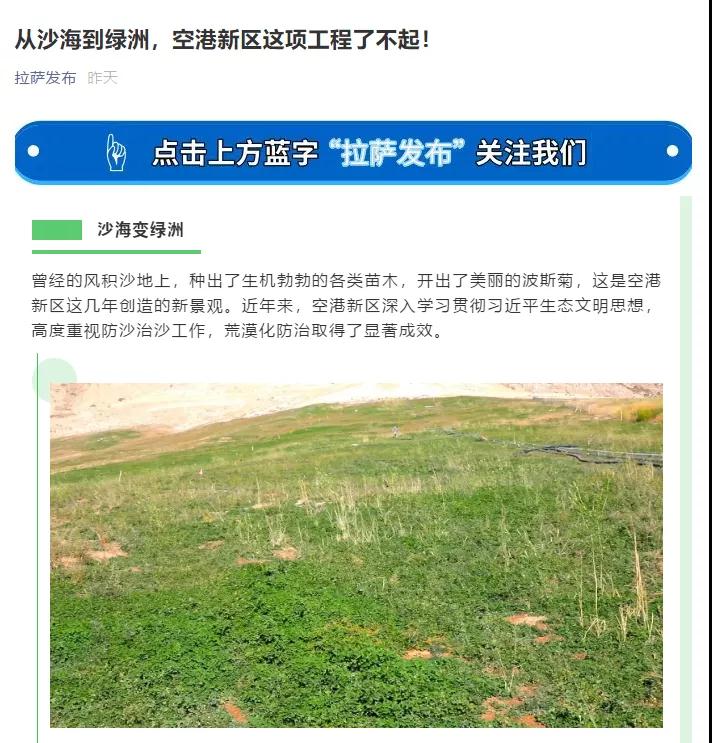View the grassland photo full-size
The height and width of the screenshot is (743, 712).
[x=356, y=555]
